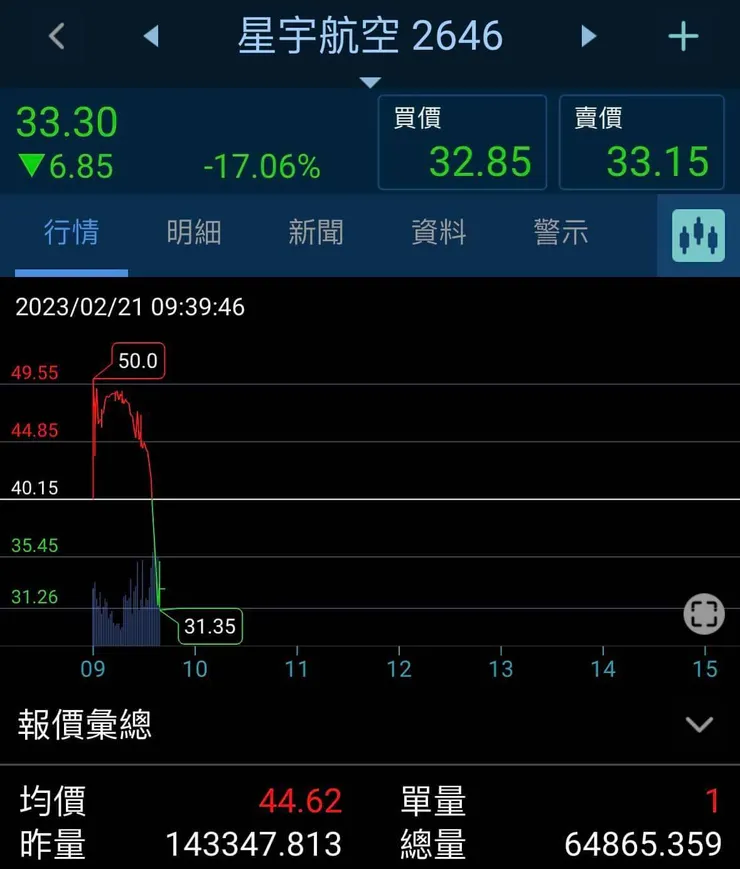Switch to the 明細 tab
Viewport: 740px width, 869px height.
click(x=192, y=232)
